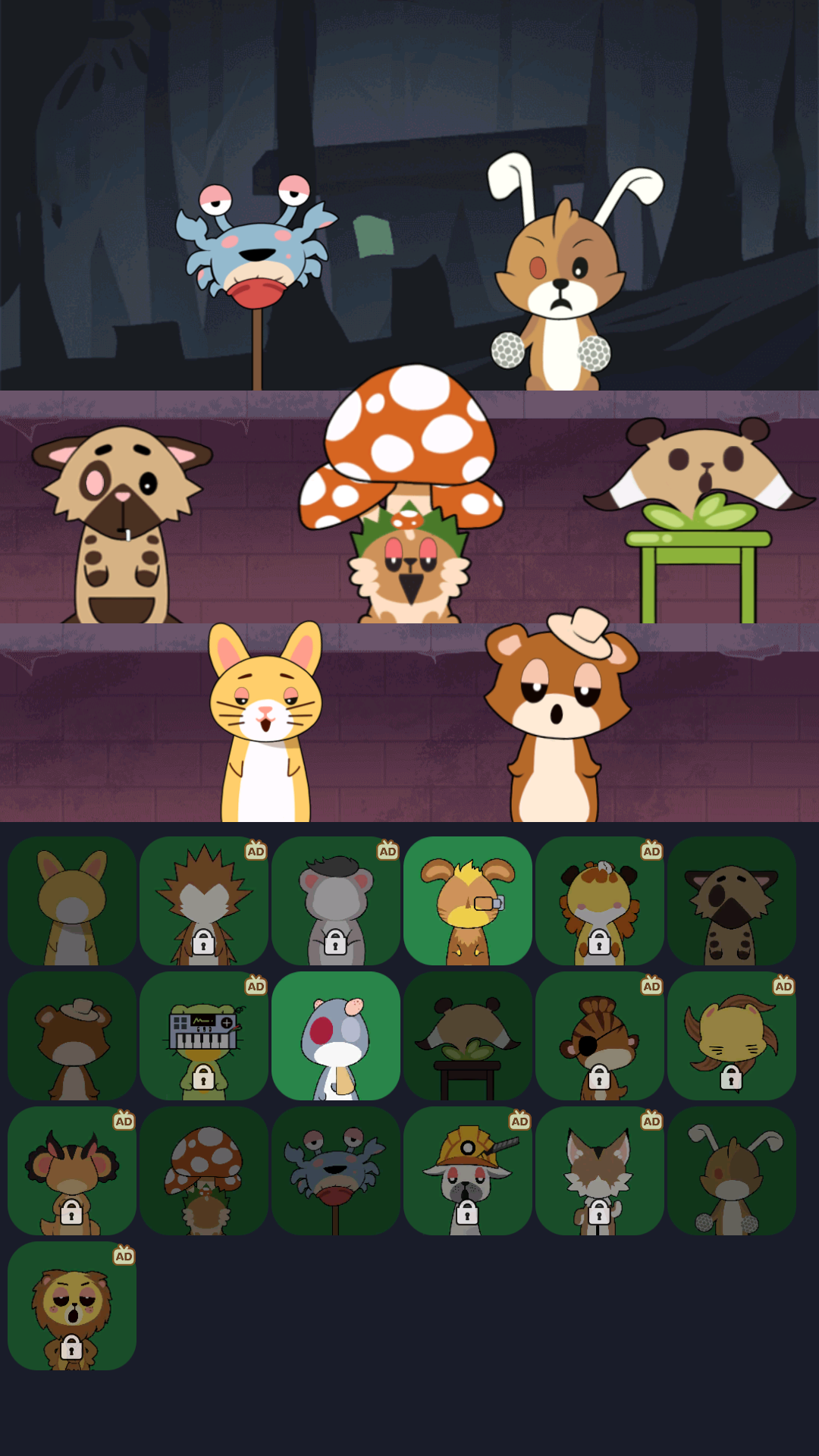Tap the rabbit holding microphones on stage
This screenshot has height=1456, width=819.
click(x=561, y=288)
